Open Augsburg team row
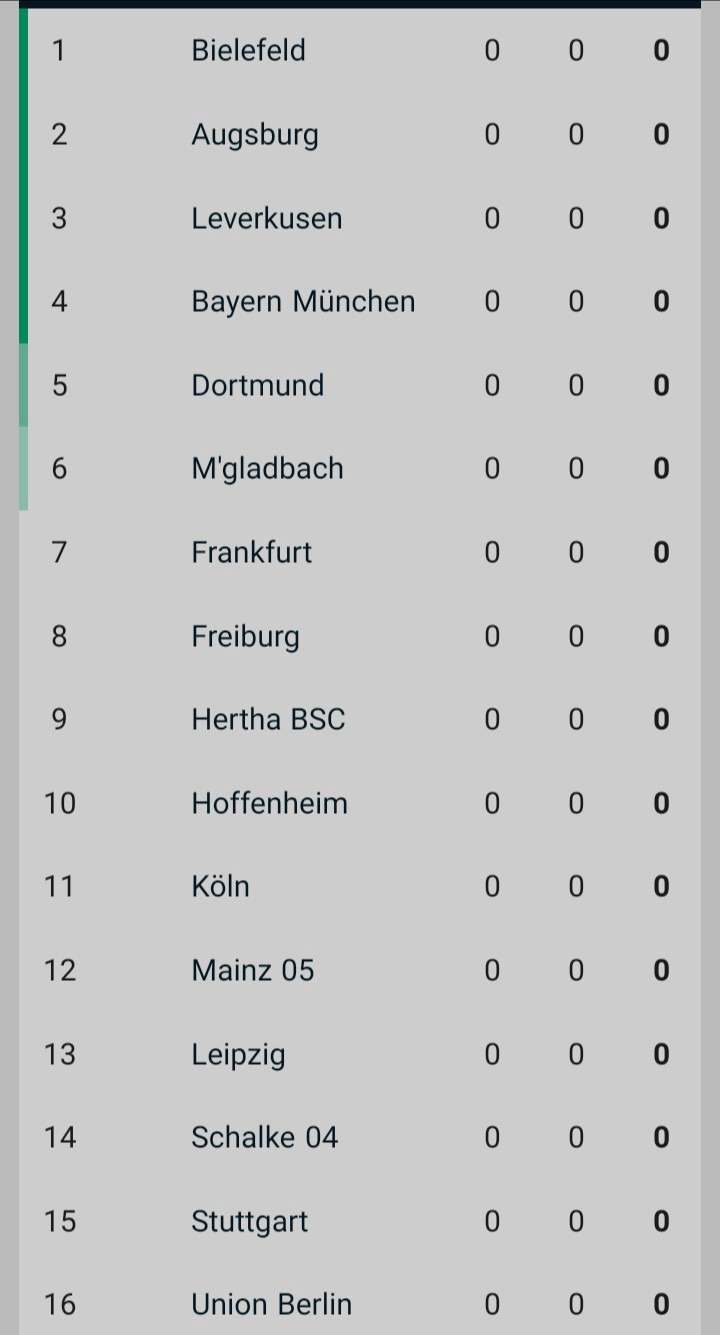Viewport: 720px width, 1335px height. point(255,134)
